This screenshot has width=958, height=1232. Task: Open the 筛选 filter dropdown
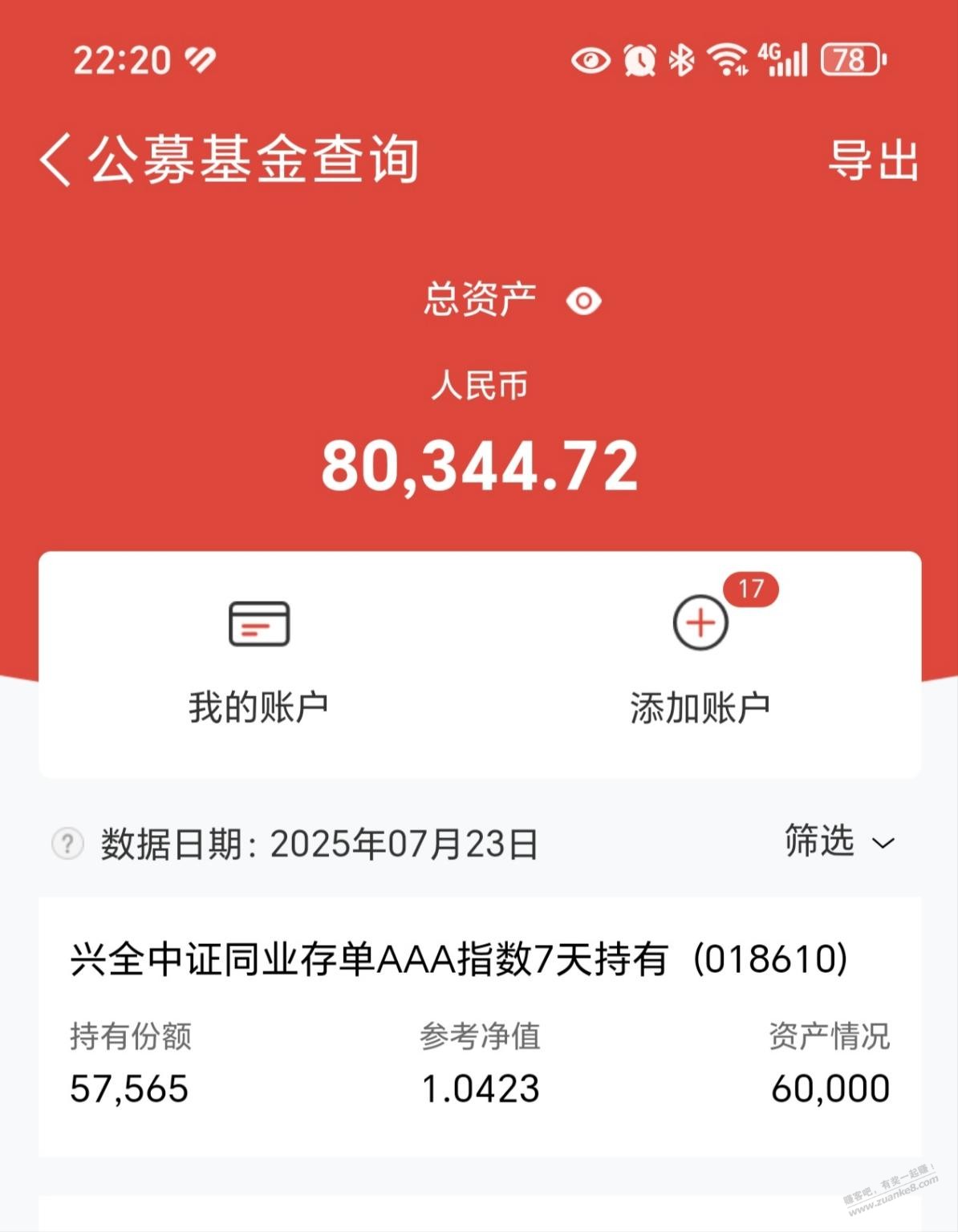click(x=838, y=841)
